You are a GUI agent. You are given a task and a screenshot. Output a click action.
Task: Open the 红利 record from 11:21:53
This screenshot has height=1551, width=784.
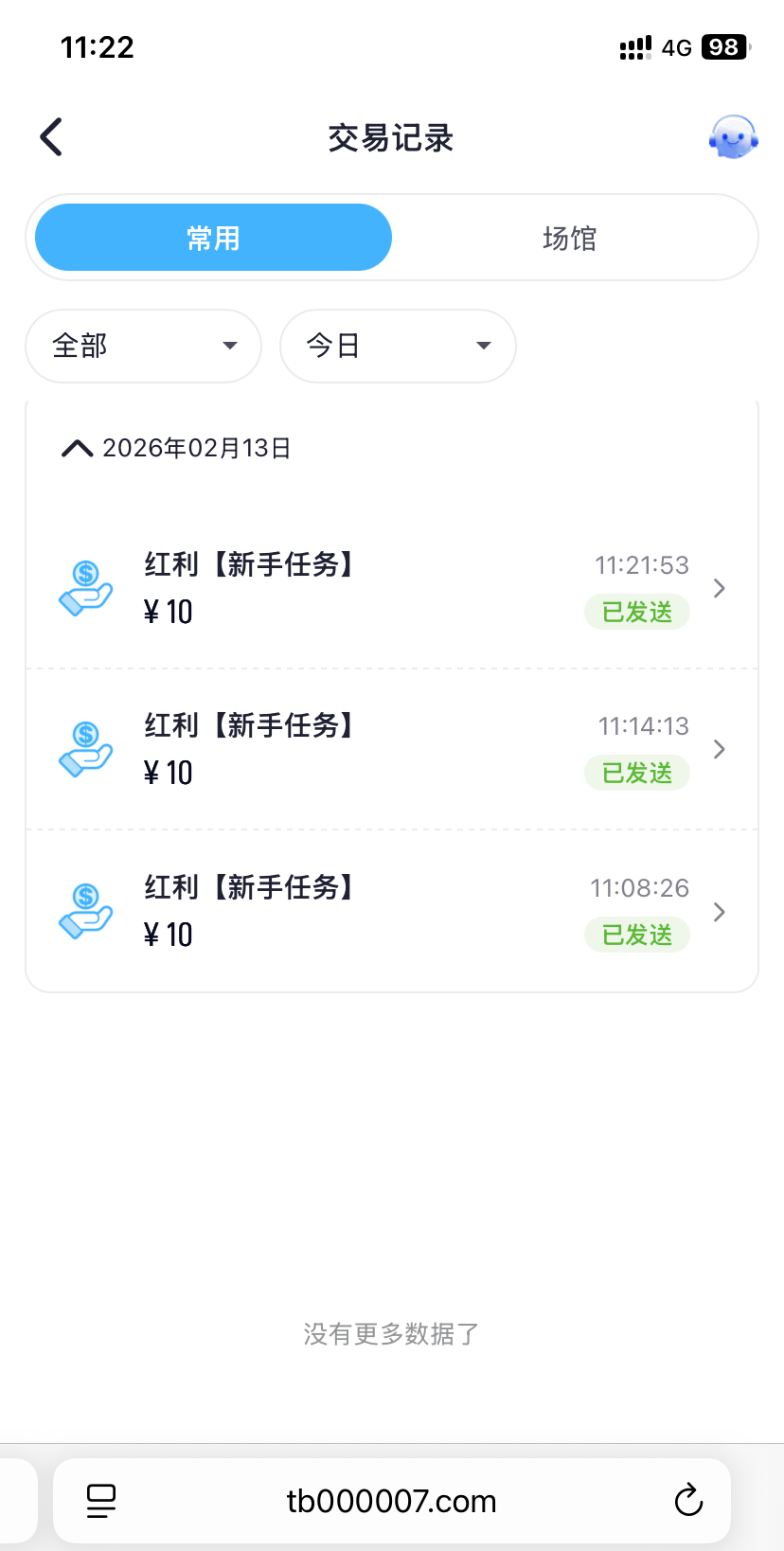coord(391,588)
